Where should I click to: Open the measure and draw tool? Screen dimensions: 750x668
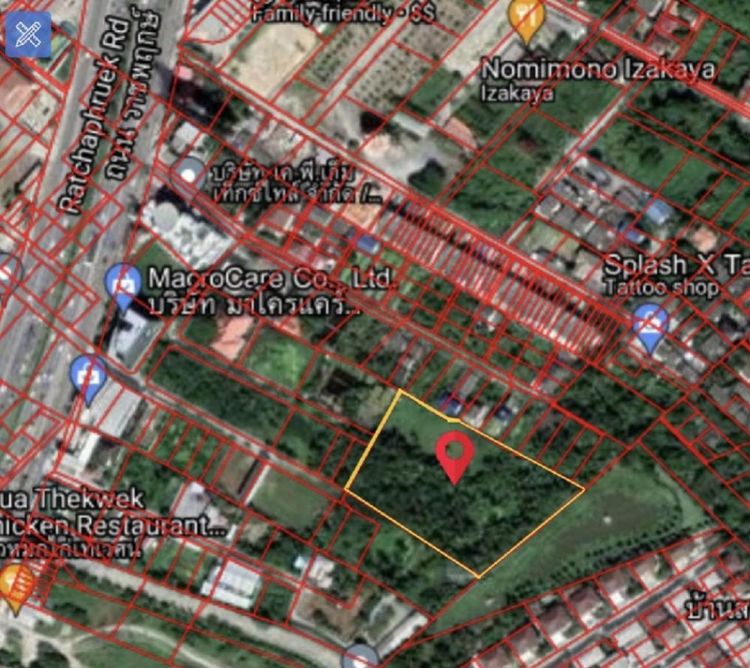tap(28, 33)
